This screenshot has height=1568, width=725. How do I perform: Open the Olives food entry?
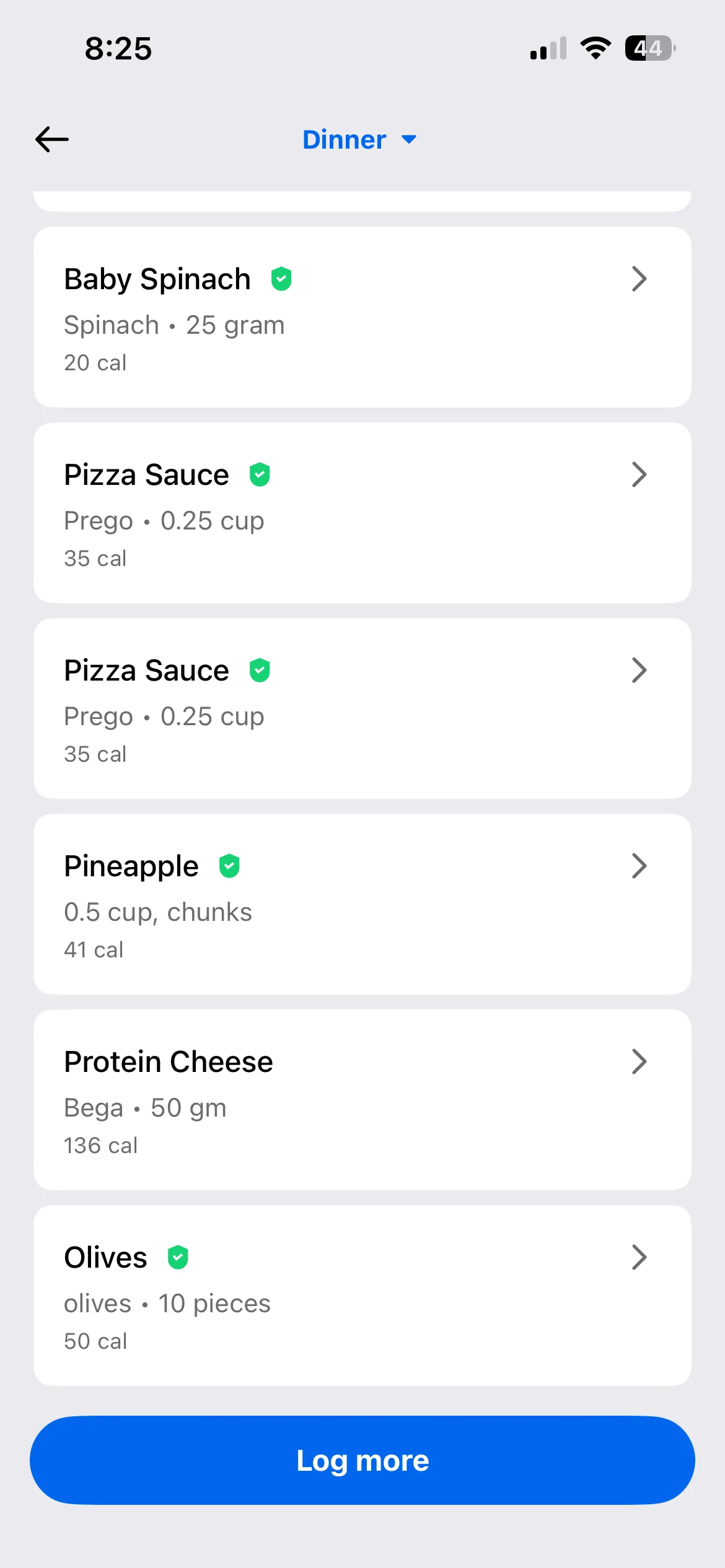pyautogui.click(x=362, y=1296)
